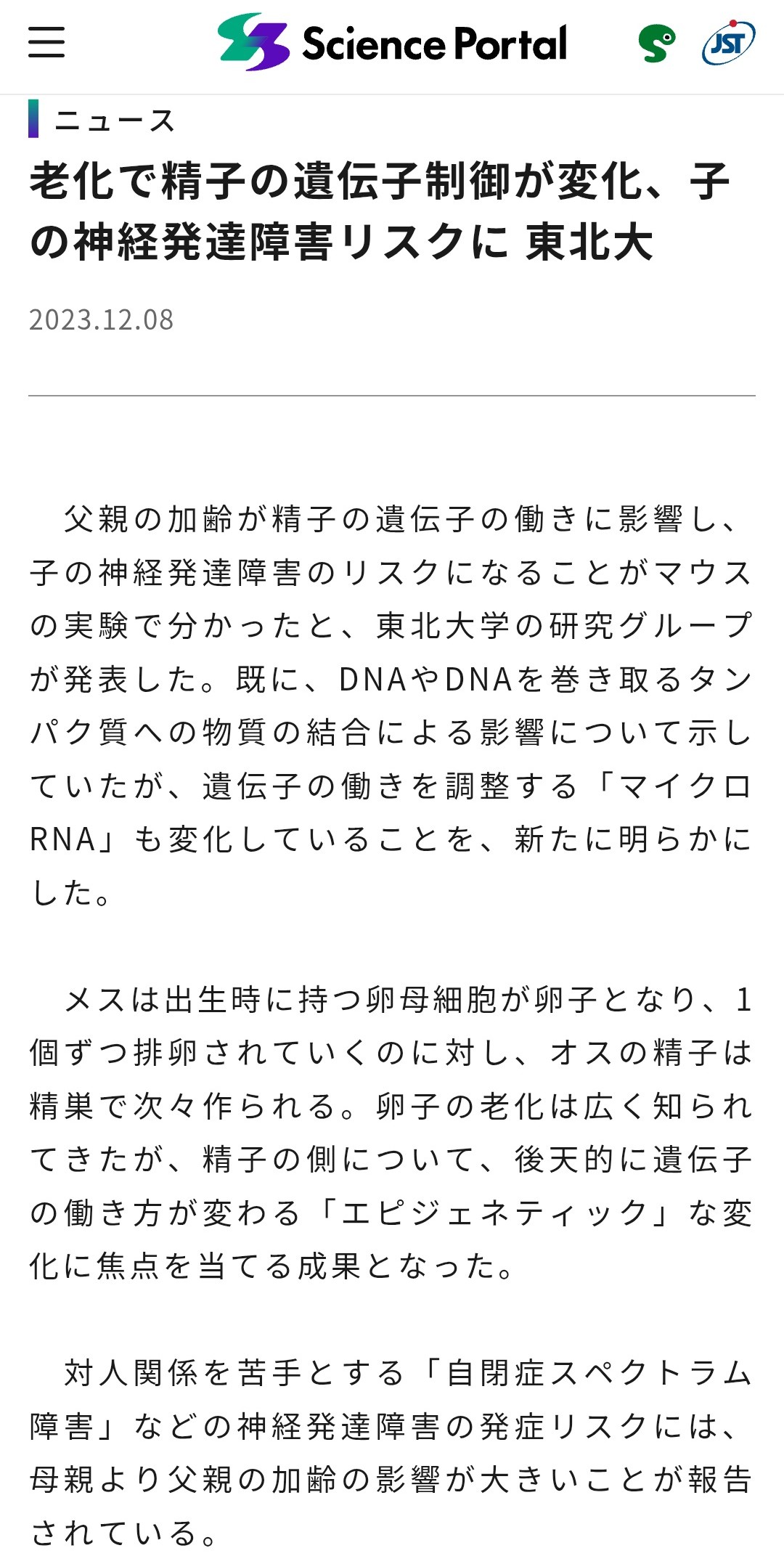Open the green S icon link
Viewport: 784px width, 1556px height.
[656, 43]
